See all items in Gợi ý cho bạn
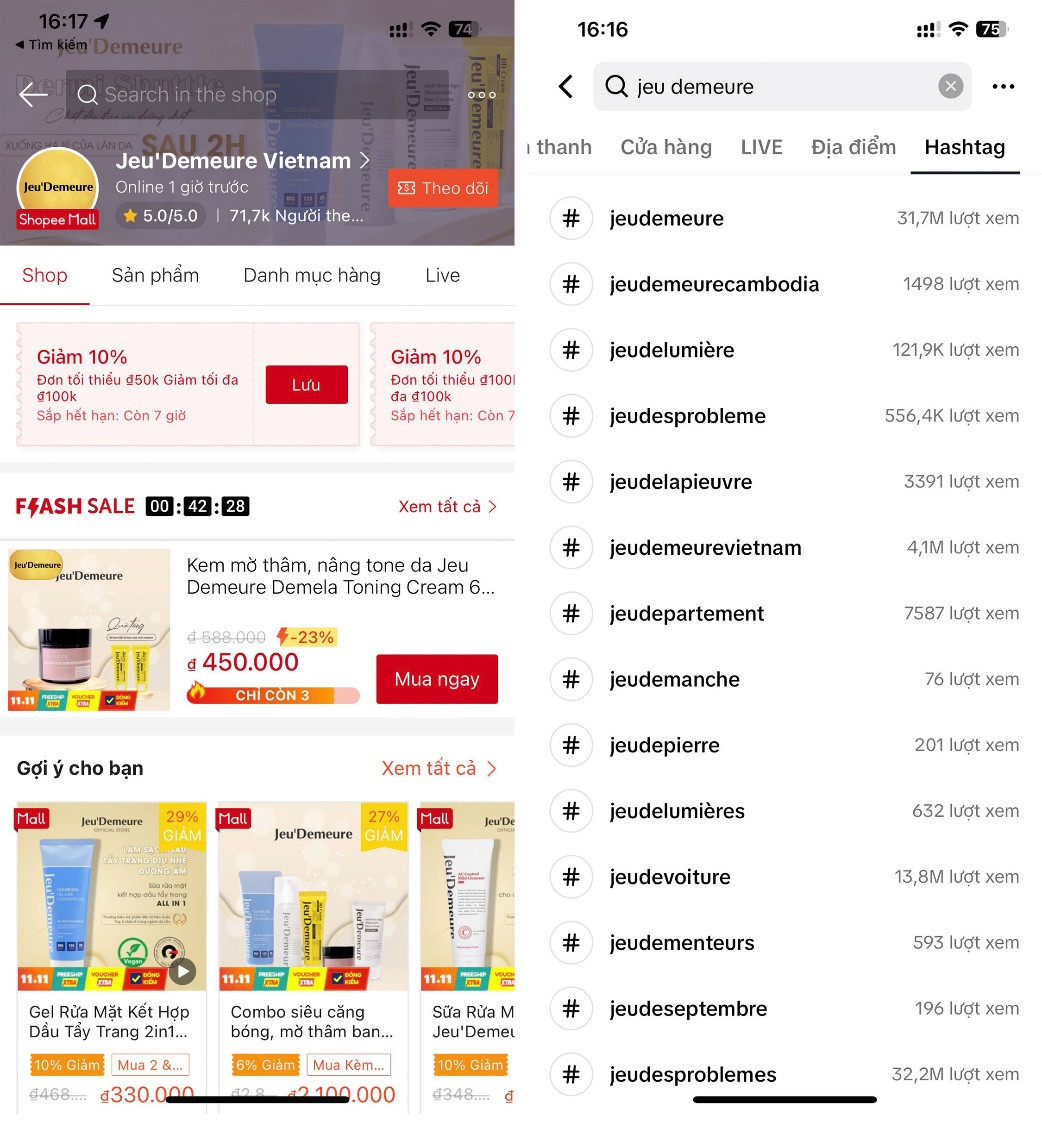This screenshot has height=1128, width=1042. tap(439, 769)
